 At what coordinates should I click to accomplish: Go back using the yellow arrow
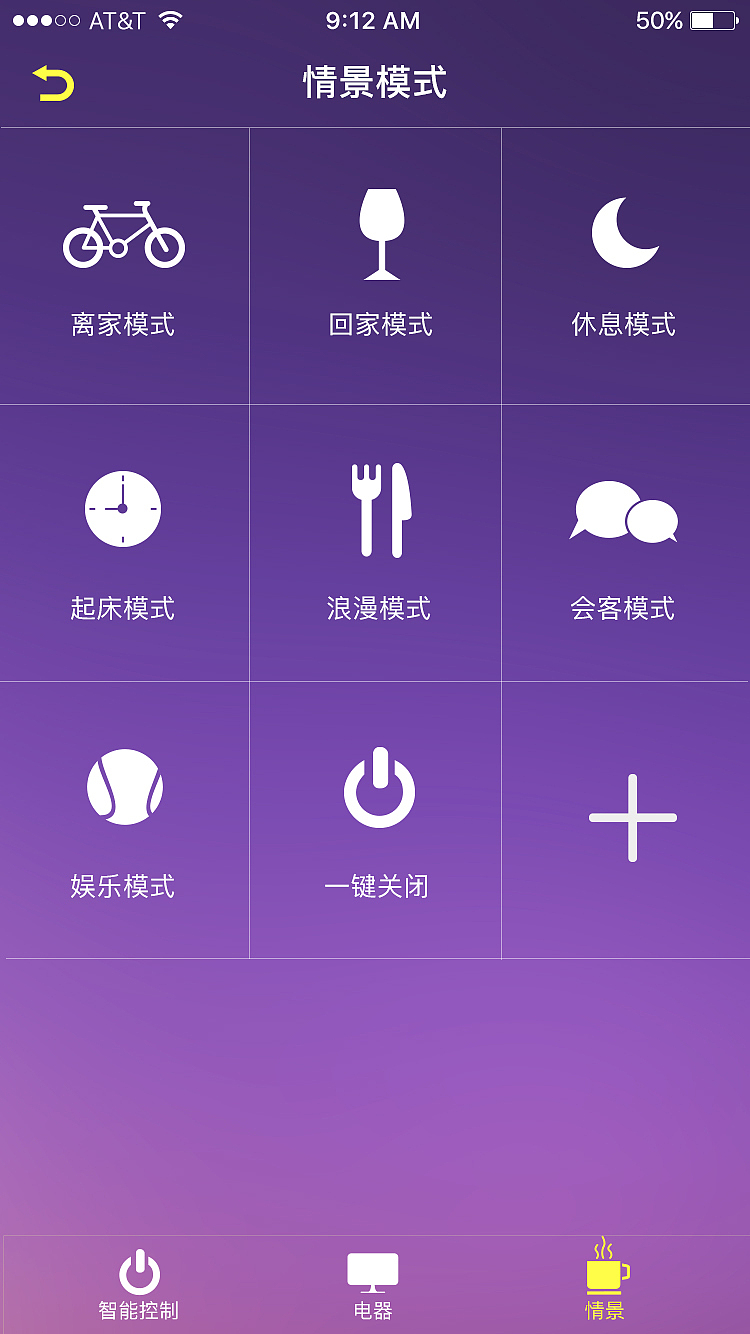[54, 84]
